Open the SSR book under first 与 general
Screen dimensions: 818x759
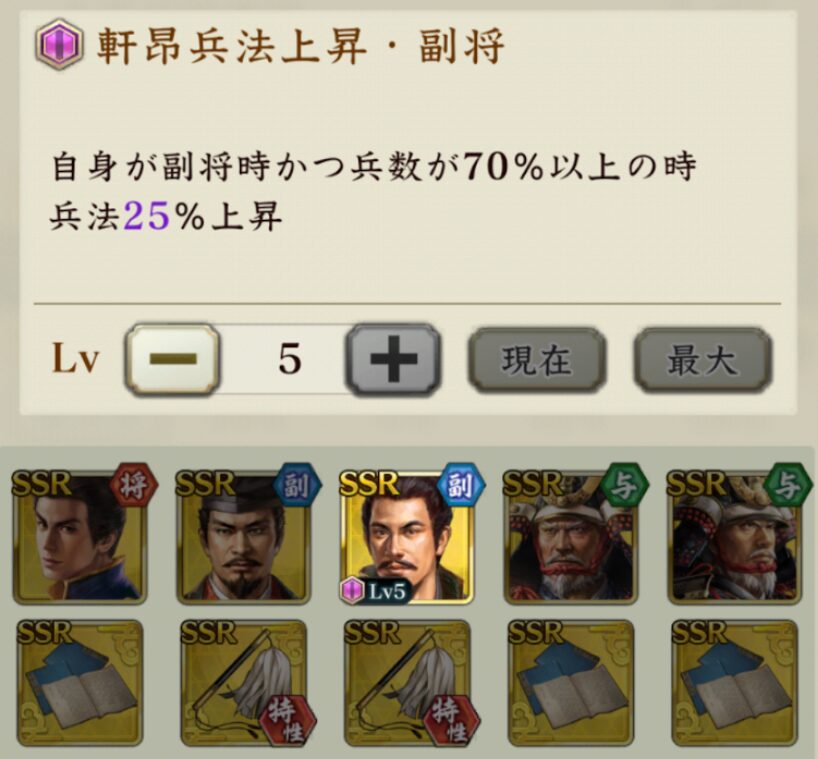pos(571,685)
